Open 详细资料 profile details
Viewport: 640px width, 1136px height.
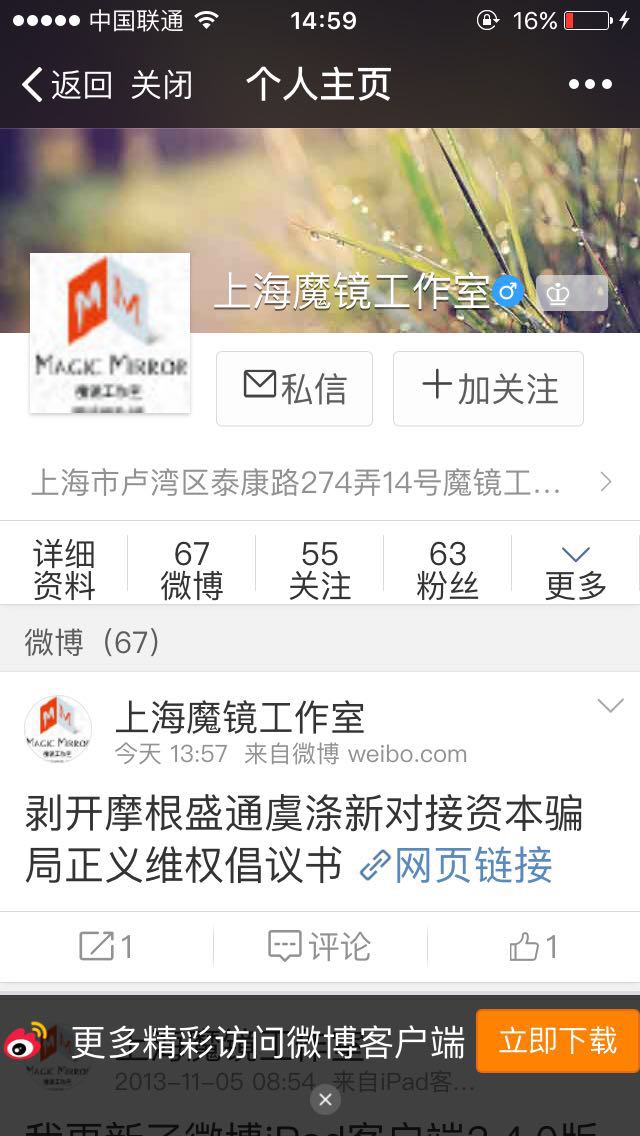[x=64, y=569]
